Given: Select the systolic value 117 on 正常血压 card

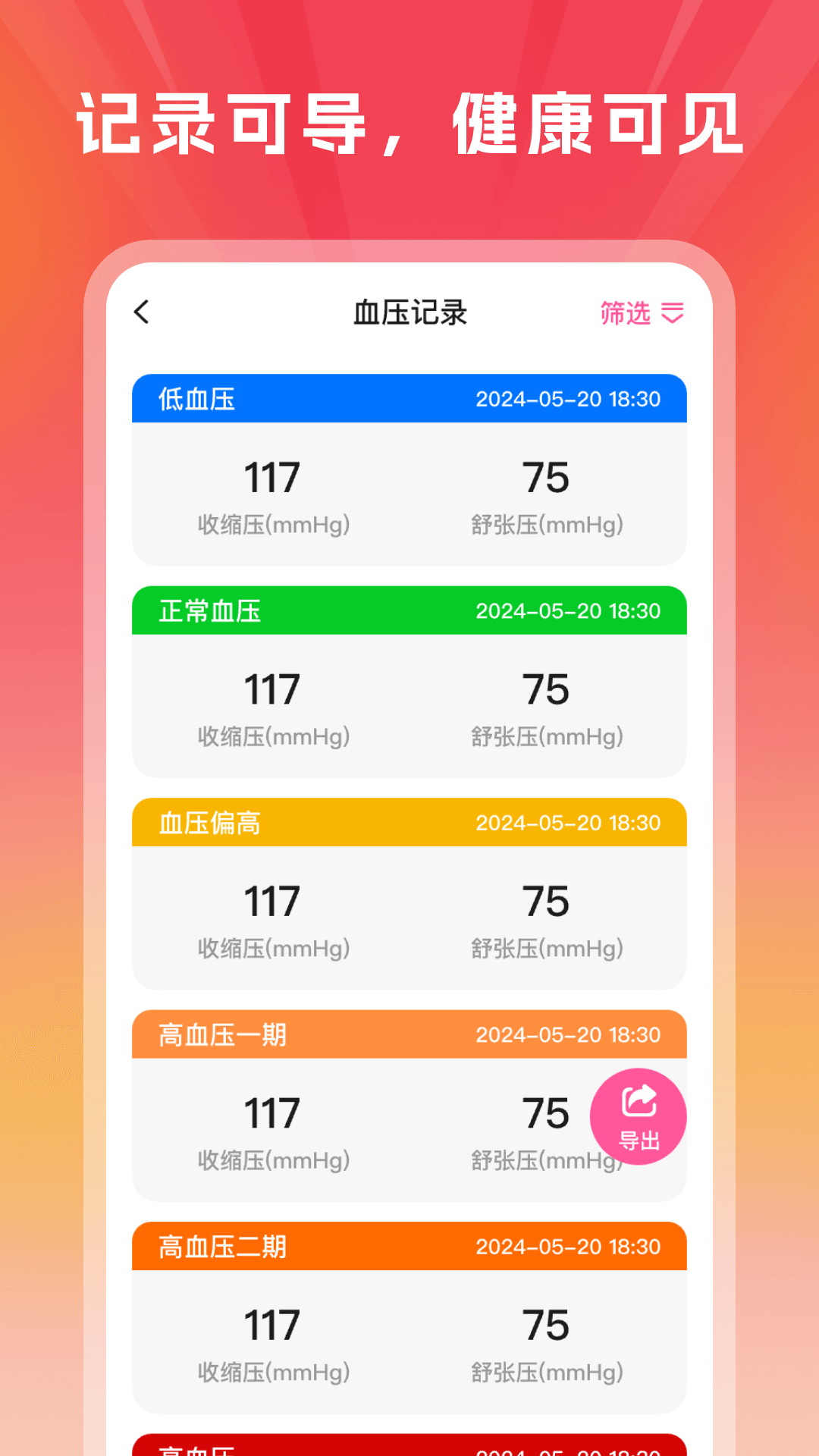Looking at the screenshot, I should (x=273, y=689).
